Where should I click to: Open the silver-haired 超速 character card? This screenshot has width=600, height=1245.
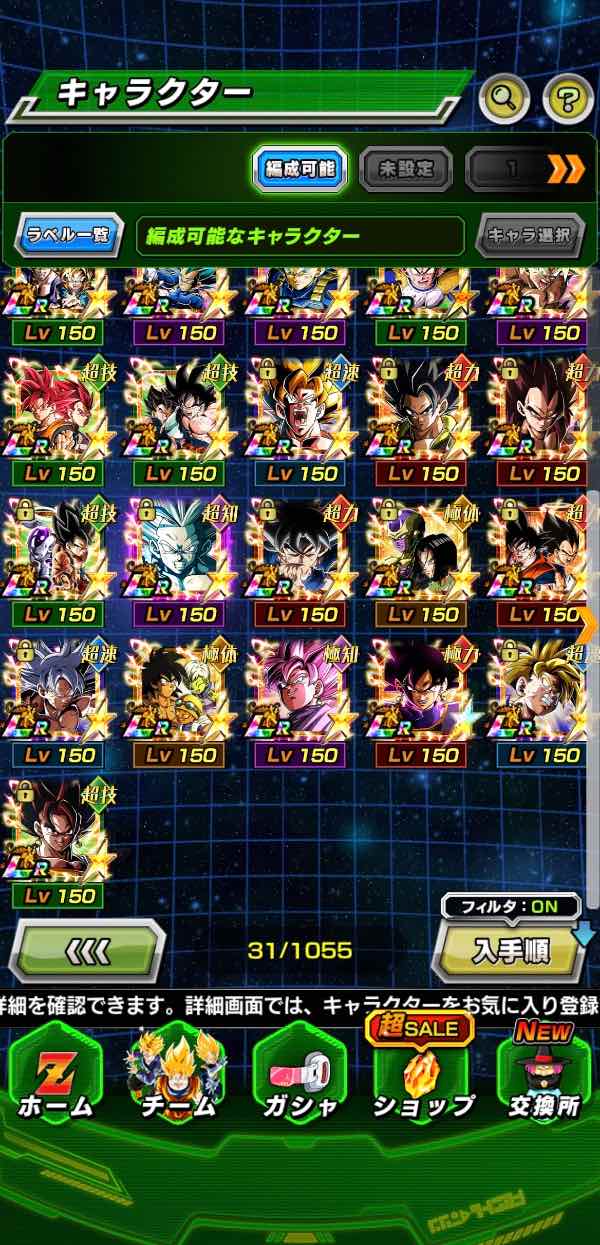click(x=60, y=699)
